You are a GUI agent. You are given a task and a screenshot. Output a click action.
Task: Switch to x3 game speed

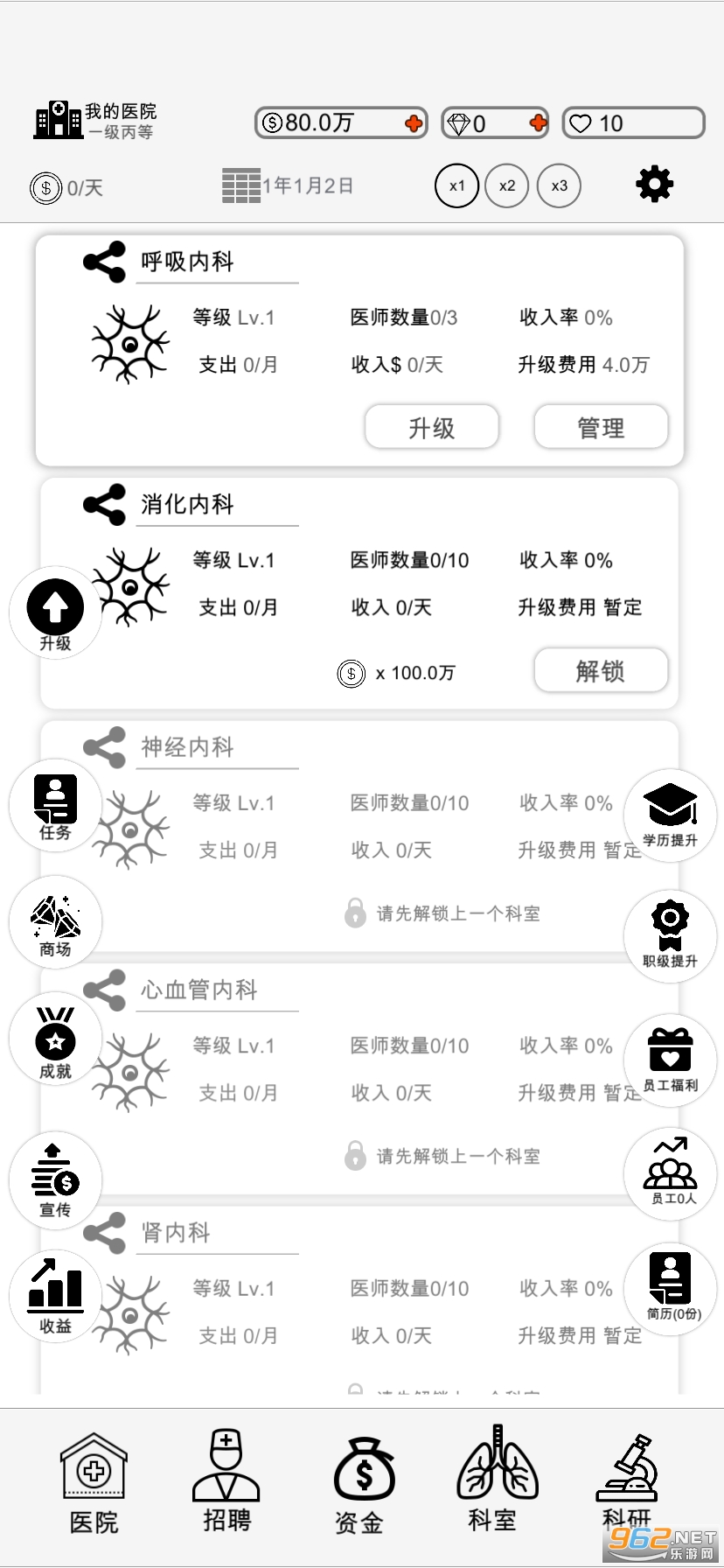point(558,185)
